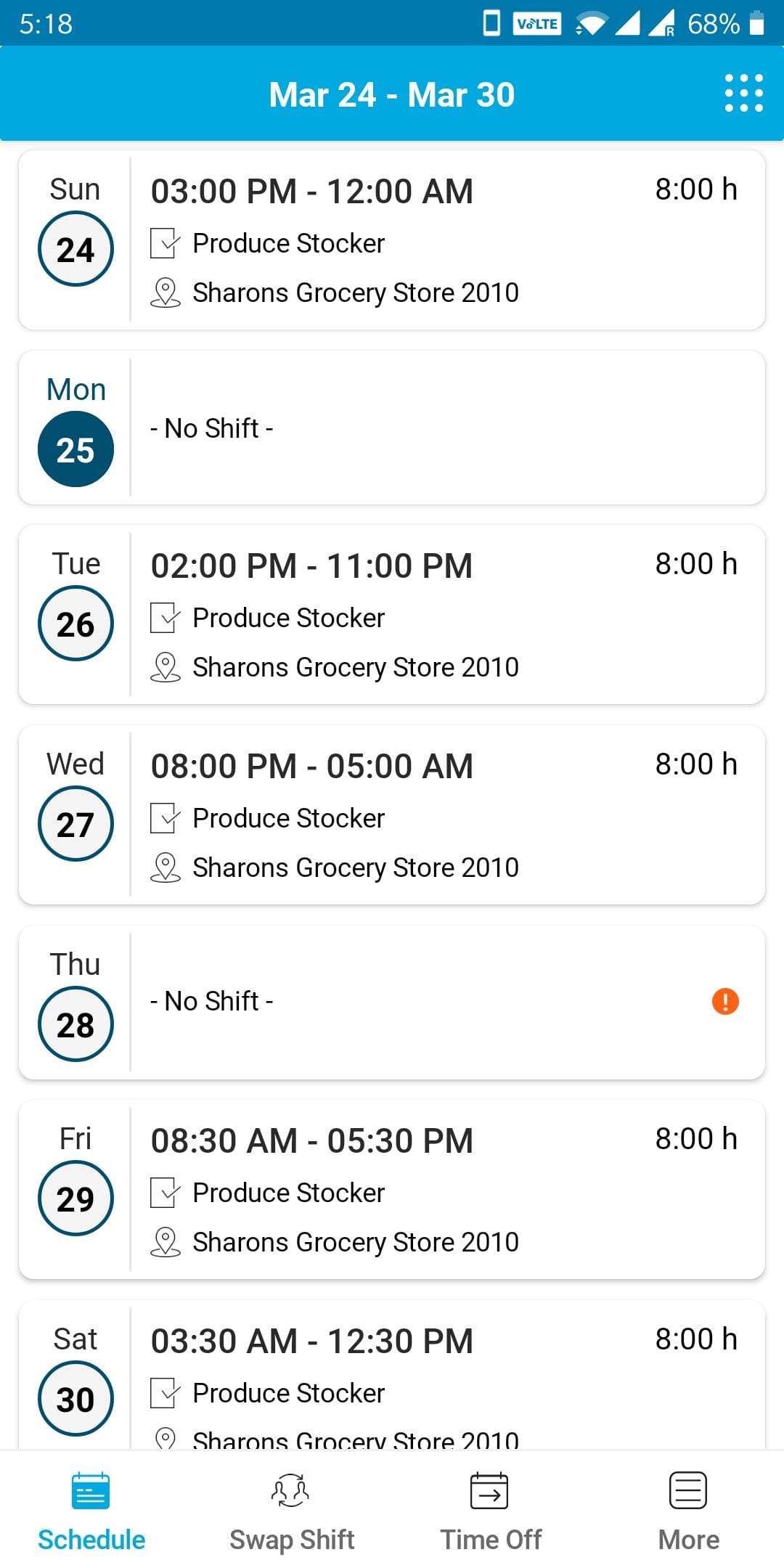Screen dimensions: 784x1568
Task: Select the Saturday 30 date circle
Action: [x=75, y=1397]
